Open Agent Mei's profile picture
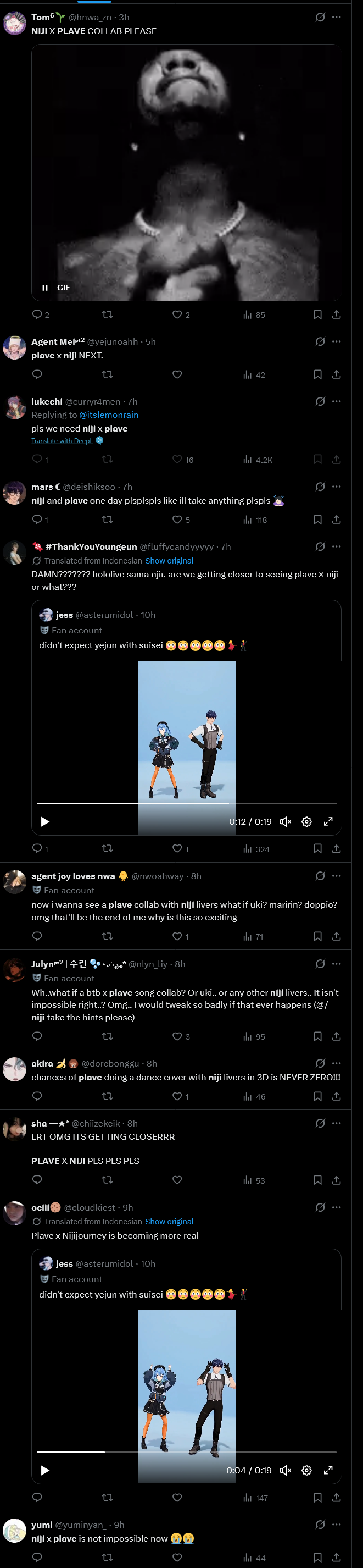Screen dimensions: 363x1568 click(x=15, y=348)
